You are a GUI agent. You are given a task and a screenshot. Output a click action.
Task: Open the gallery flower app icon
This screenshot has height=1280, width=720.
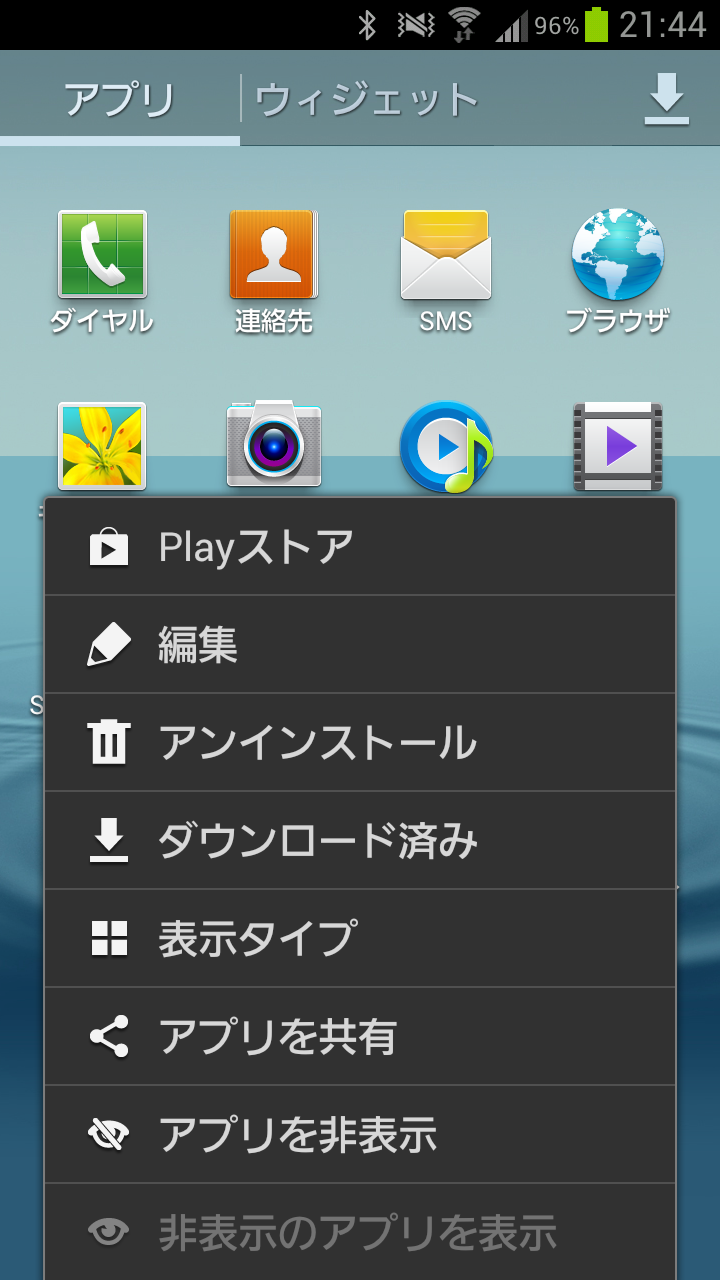tap(102, 446)
